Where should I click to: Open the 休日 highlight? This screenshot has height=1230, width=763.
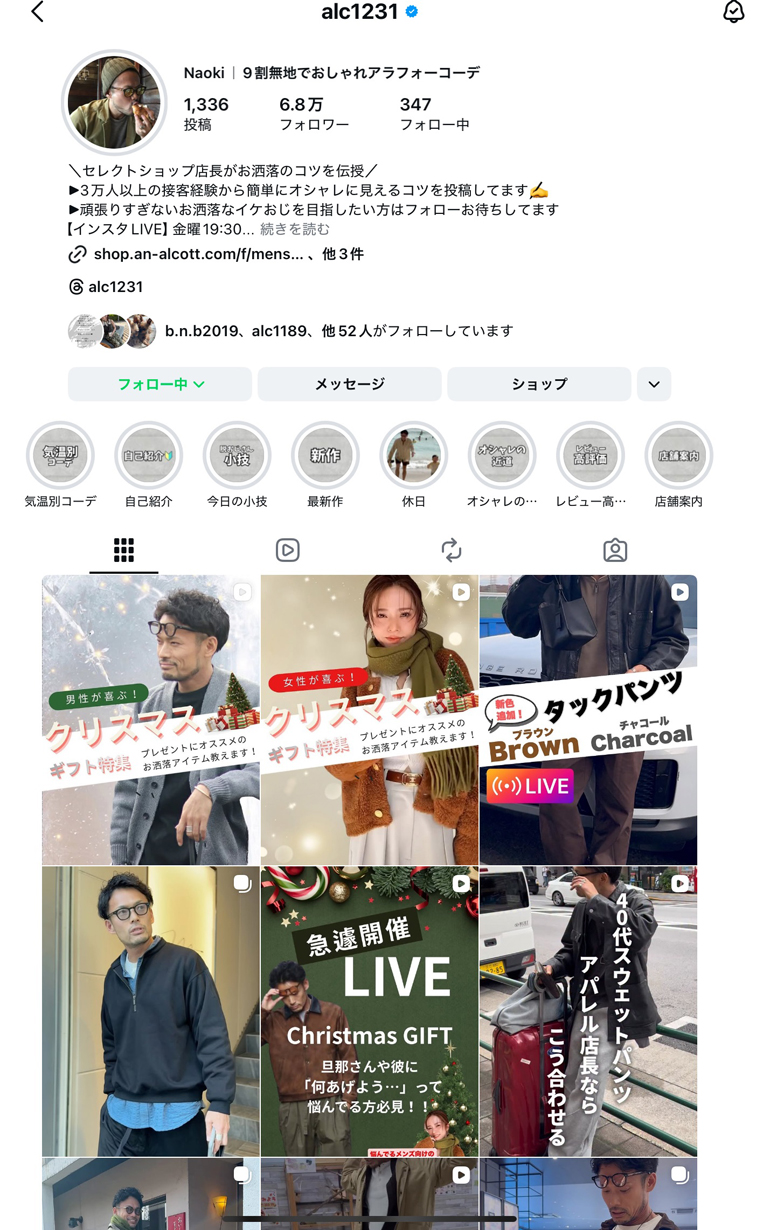coord(413,456)
